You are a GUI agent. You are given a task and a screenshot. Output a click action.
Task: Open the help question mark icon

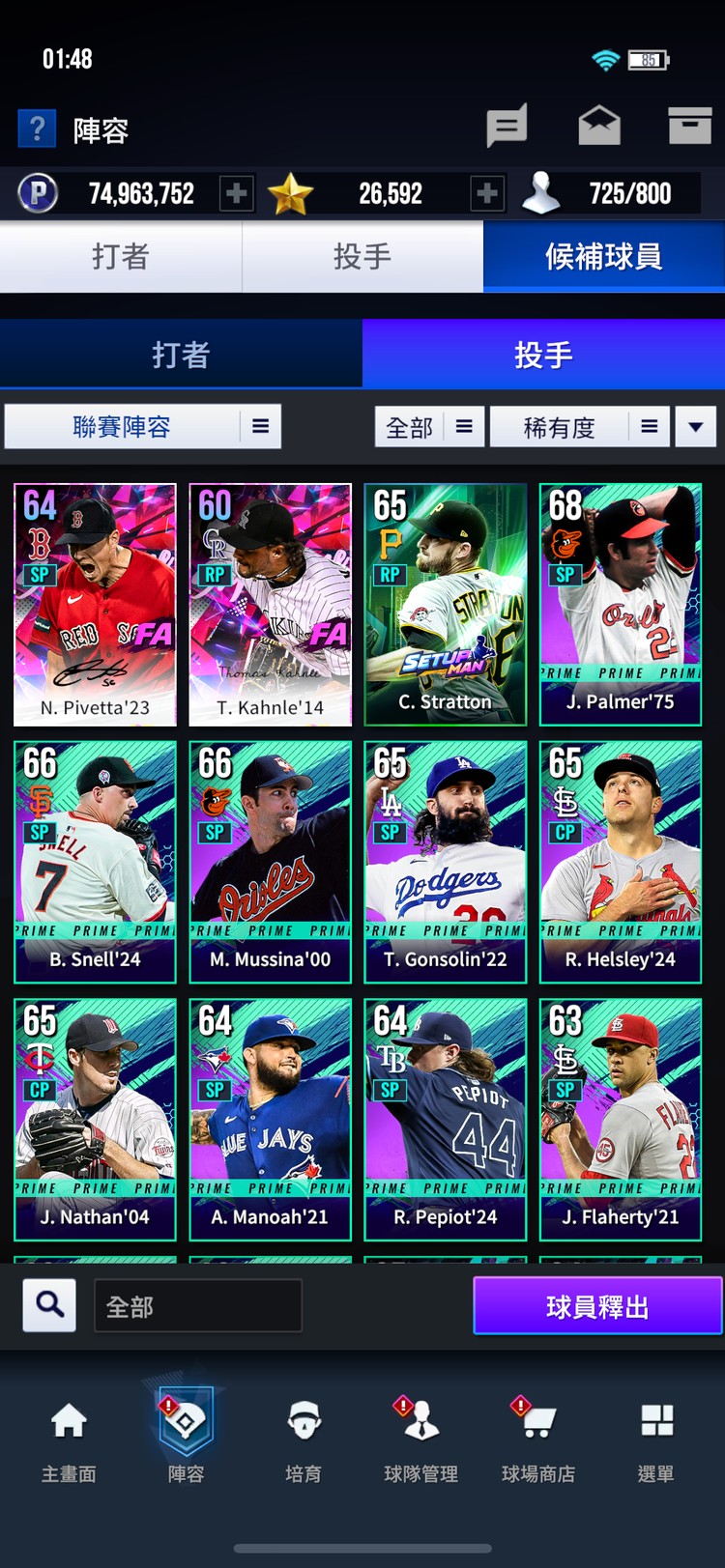point(37,128)
